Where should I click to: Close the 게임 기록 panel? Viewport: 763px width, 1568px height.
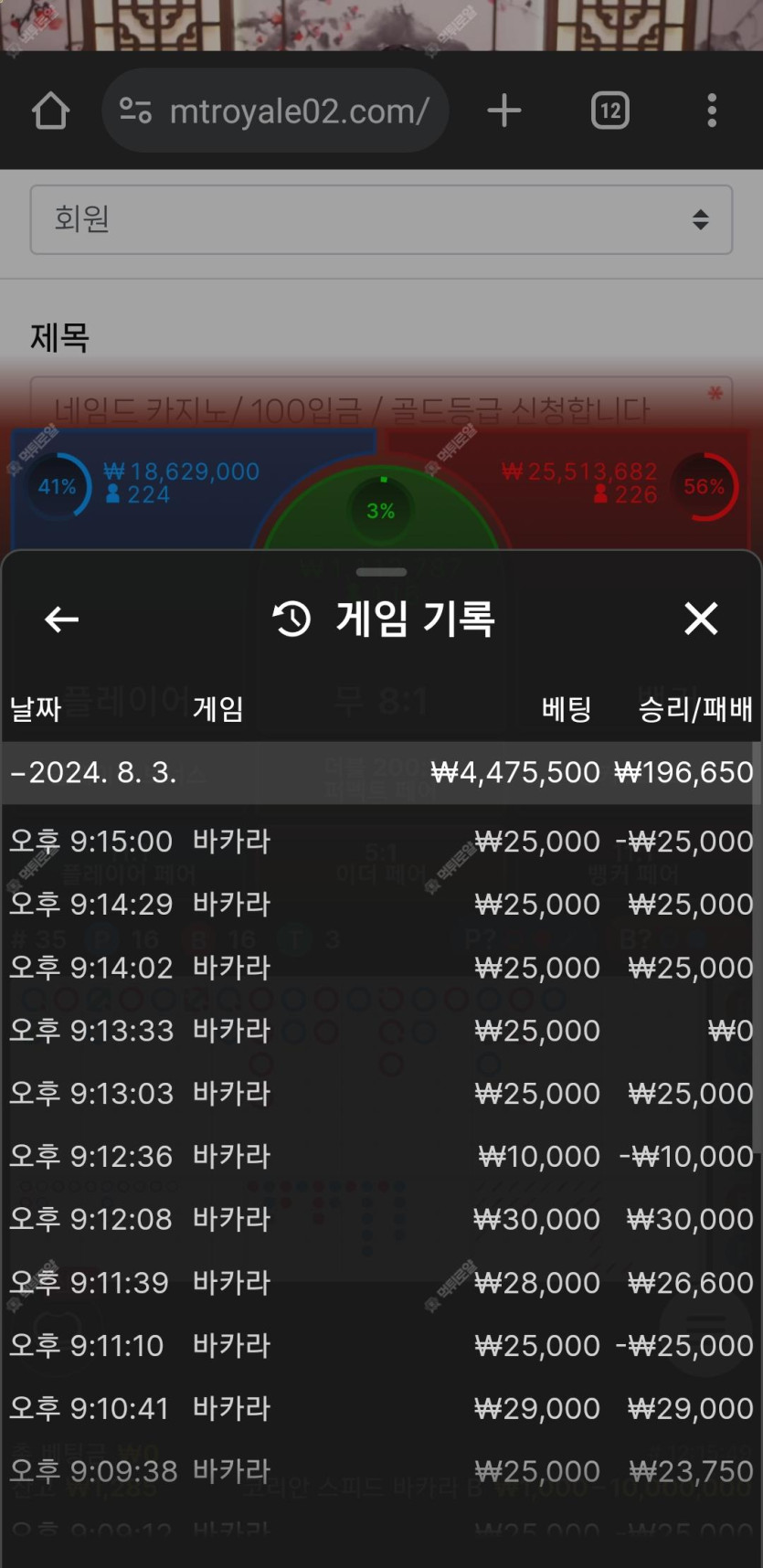(x=701, y=619)
